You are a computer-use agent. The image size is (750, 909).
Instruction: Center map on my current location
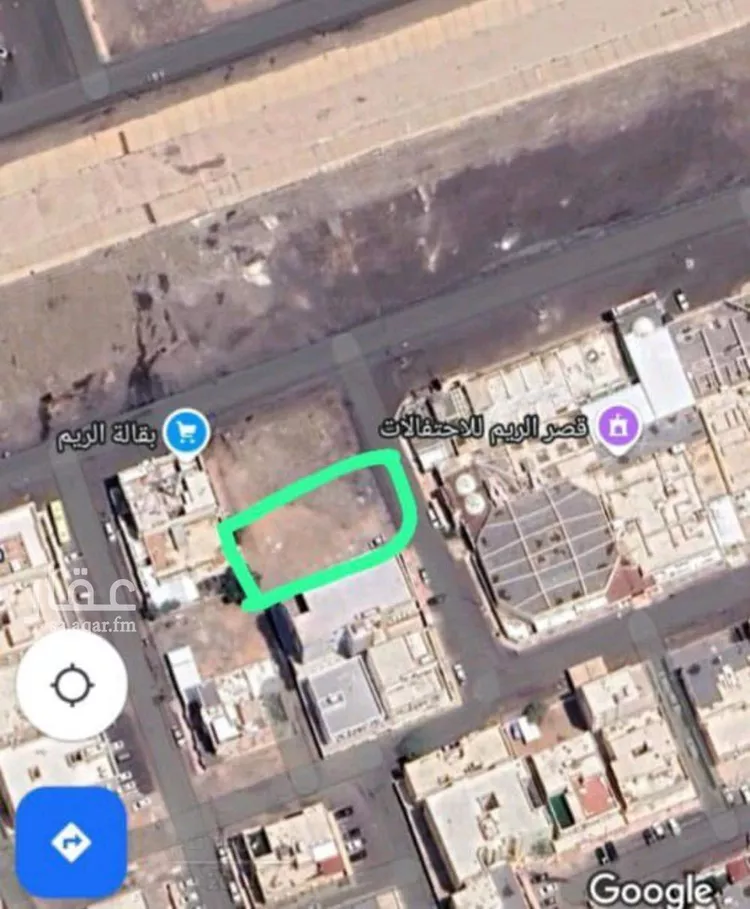click(72, 686)
